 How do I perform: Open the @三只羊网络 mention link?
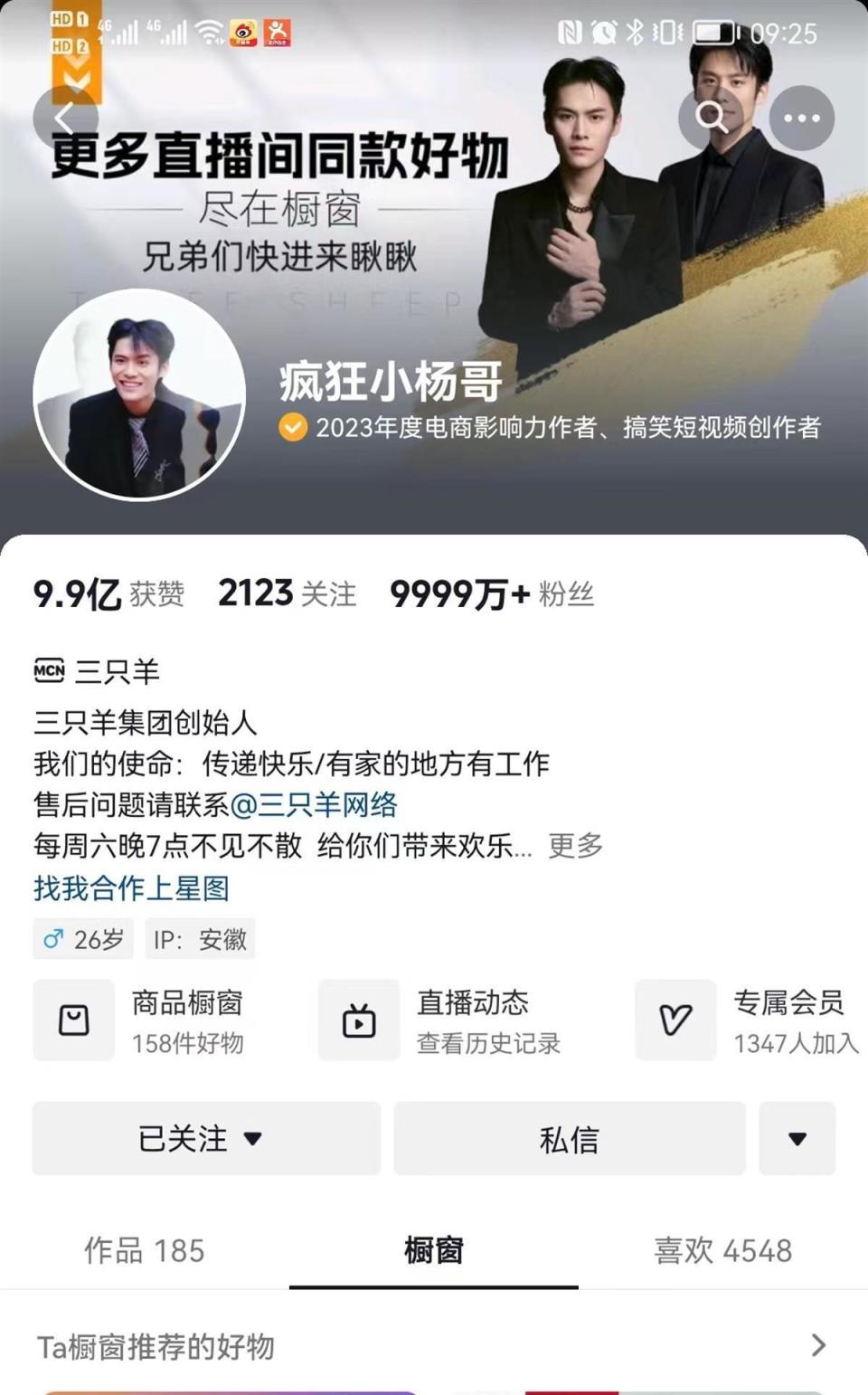pos(314,804)
